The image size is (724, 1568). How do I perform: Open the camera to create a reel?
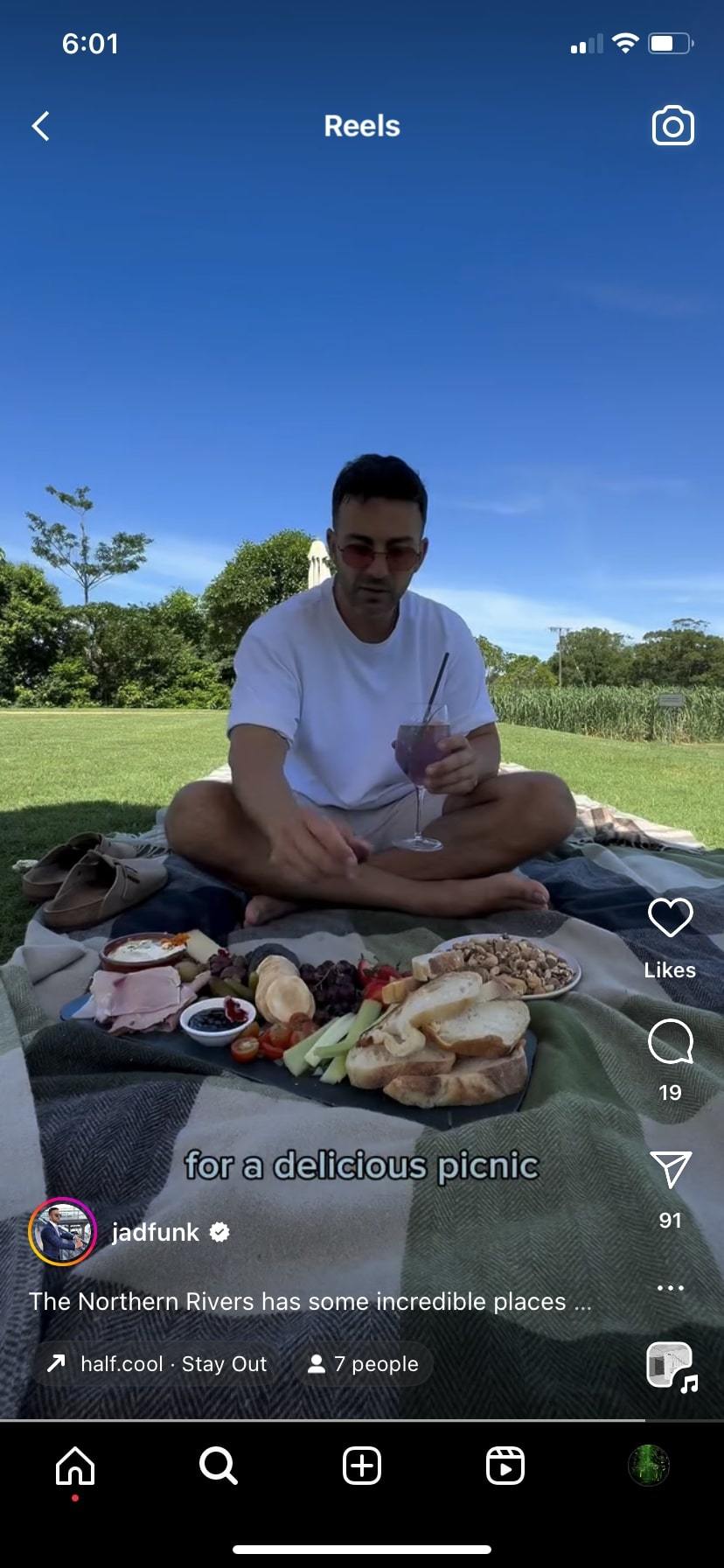(x=672, y=127)
